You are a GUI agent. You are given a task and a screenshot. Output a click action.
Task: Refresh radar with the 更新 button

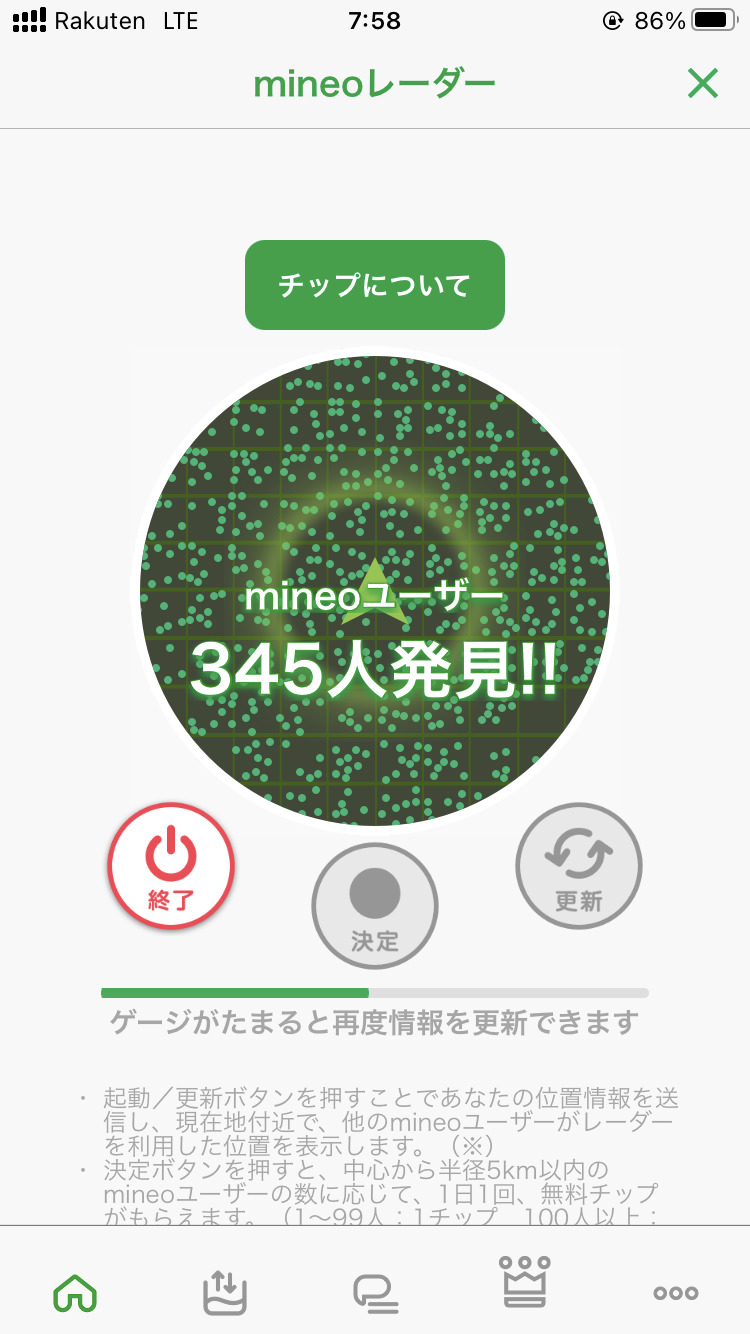click(579, 866)
